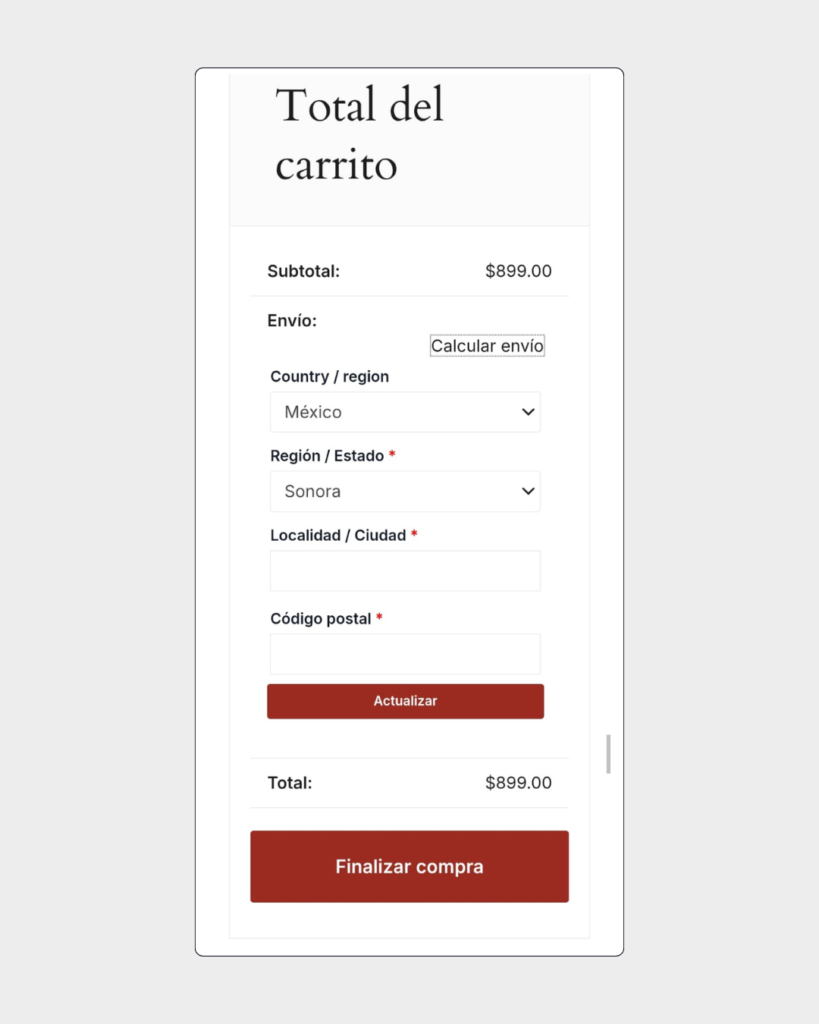Click the chevron on the México dropdown
The image size is (819, 1024).
pyautogui.click(x=528, y=412)
